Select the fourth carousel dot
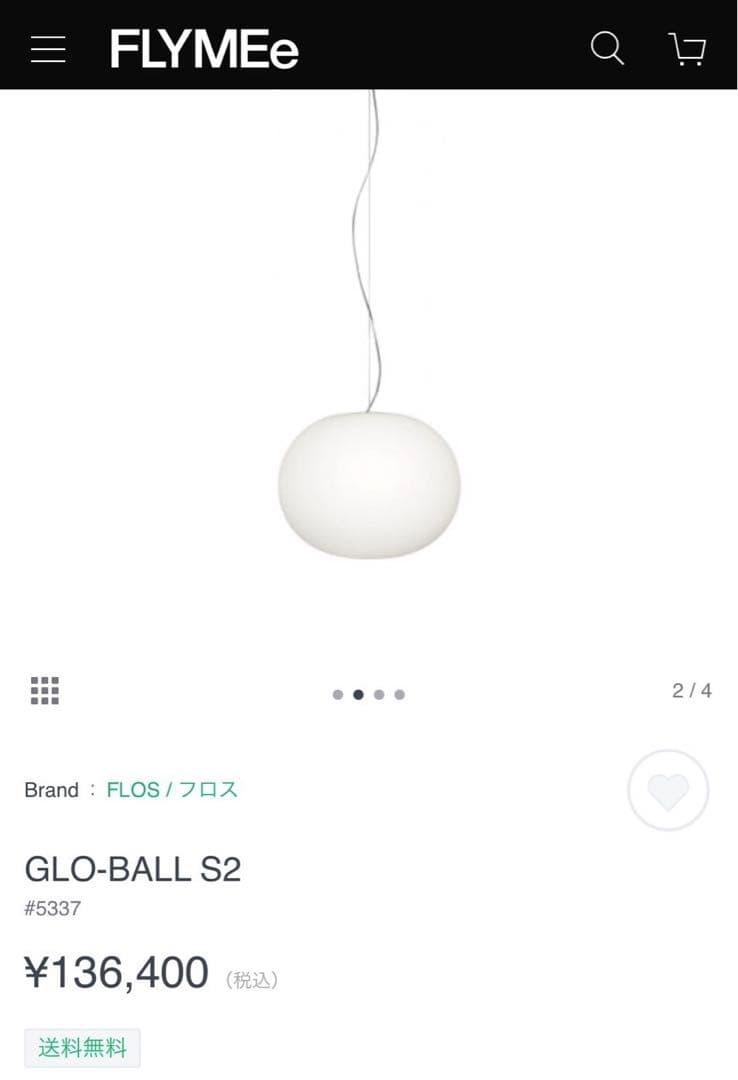Image resolution: width=738 pixels, height=1080 pixels. point(400,692)
